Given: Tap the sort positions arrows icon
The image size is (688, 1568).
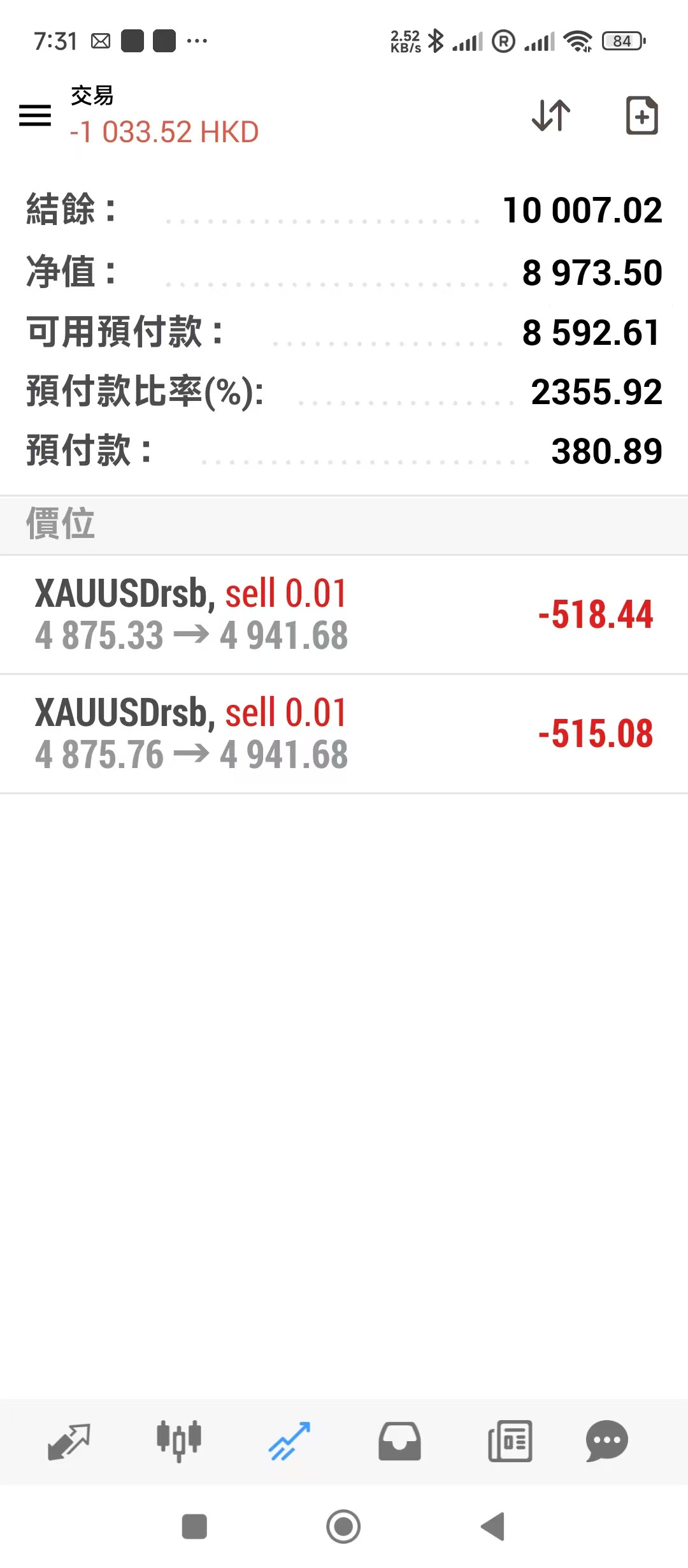Looking at the screenshot, I should (x=551, y=115).
